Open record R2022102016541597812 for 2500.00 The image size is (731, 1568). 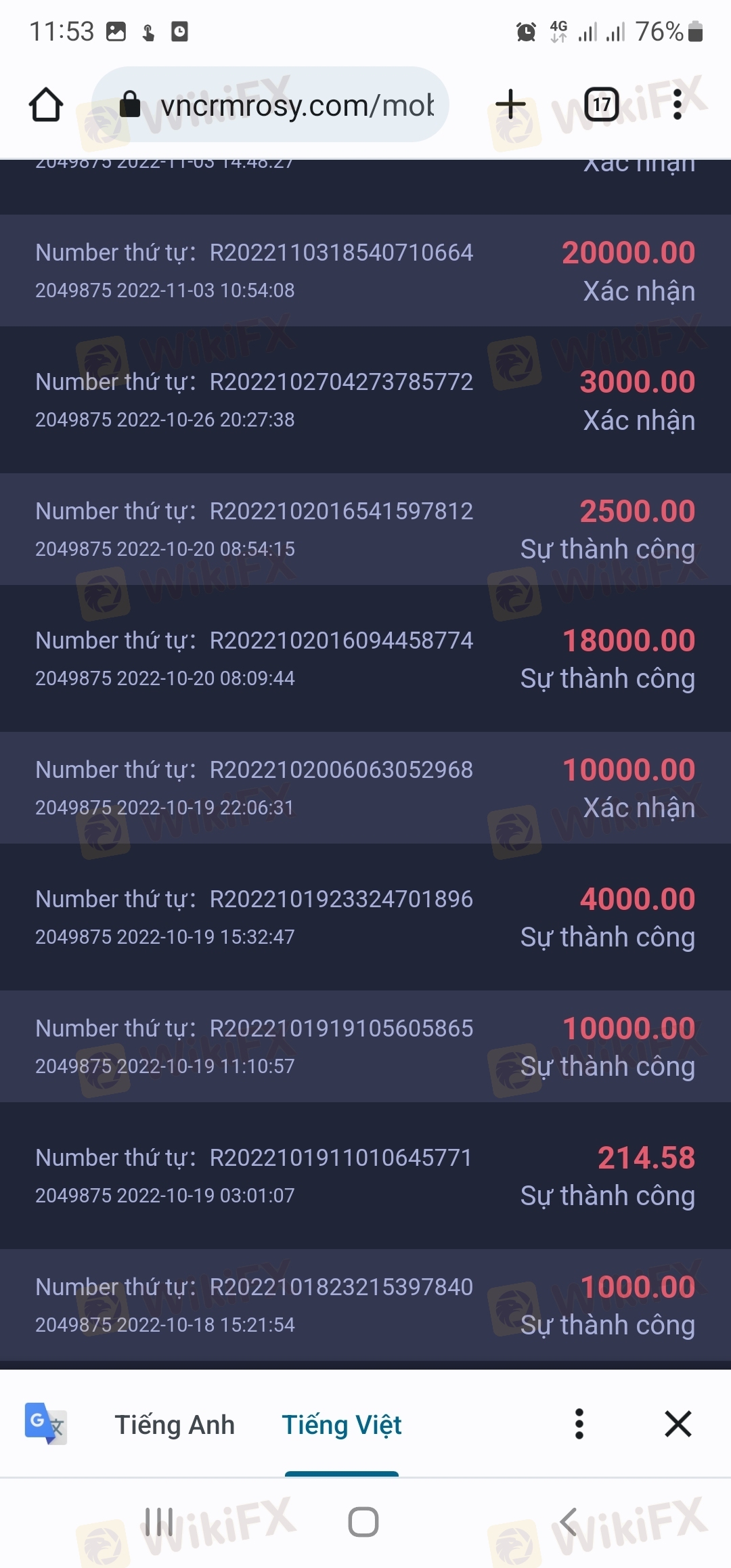tap(365, 529)
